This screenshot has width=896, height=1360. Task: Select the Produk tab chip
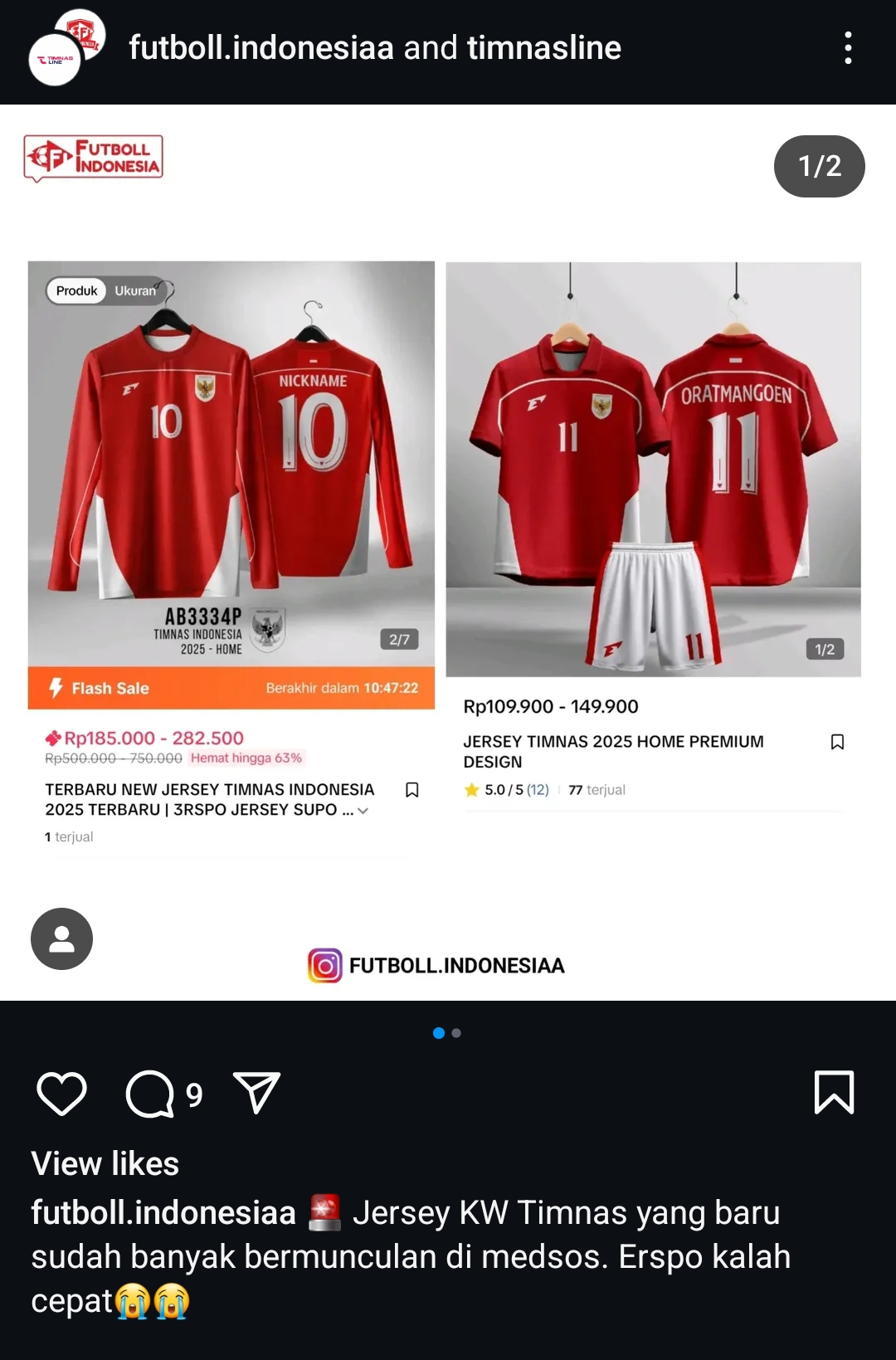75,291
